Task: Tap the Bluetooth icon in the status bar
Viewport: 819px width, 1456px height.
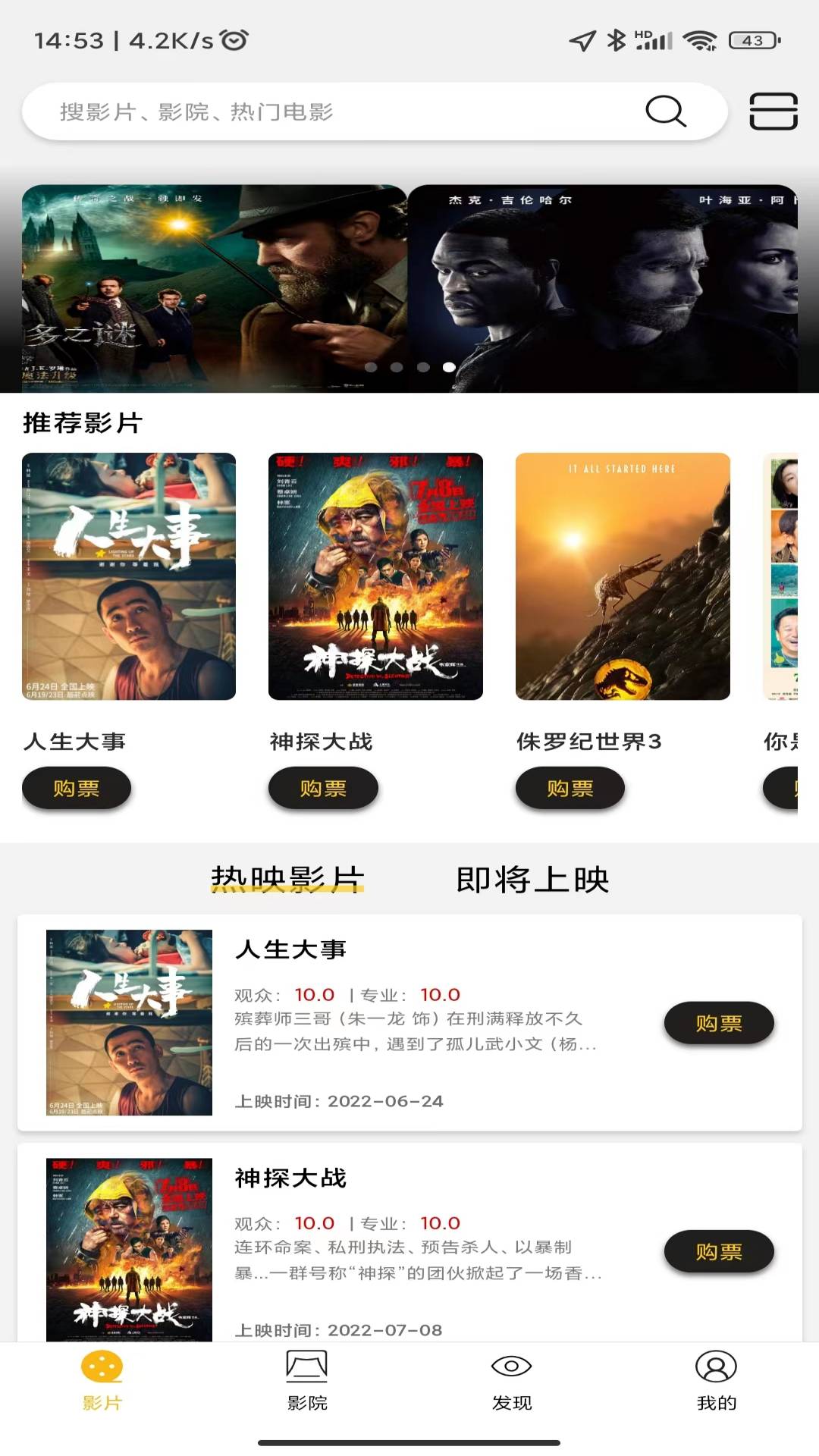Action: pos(617,42)
